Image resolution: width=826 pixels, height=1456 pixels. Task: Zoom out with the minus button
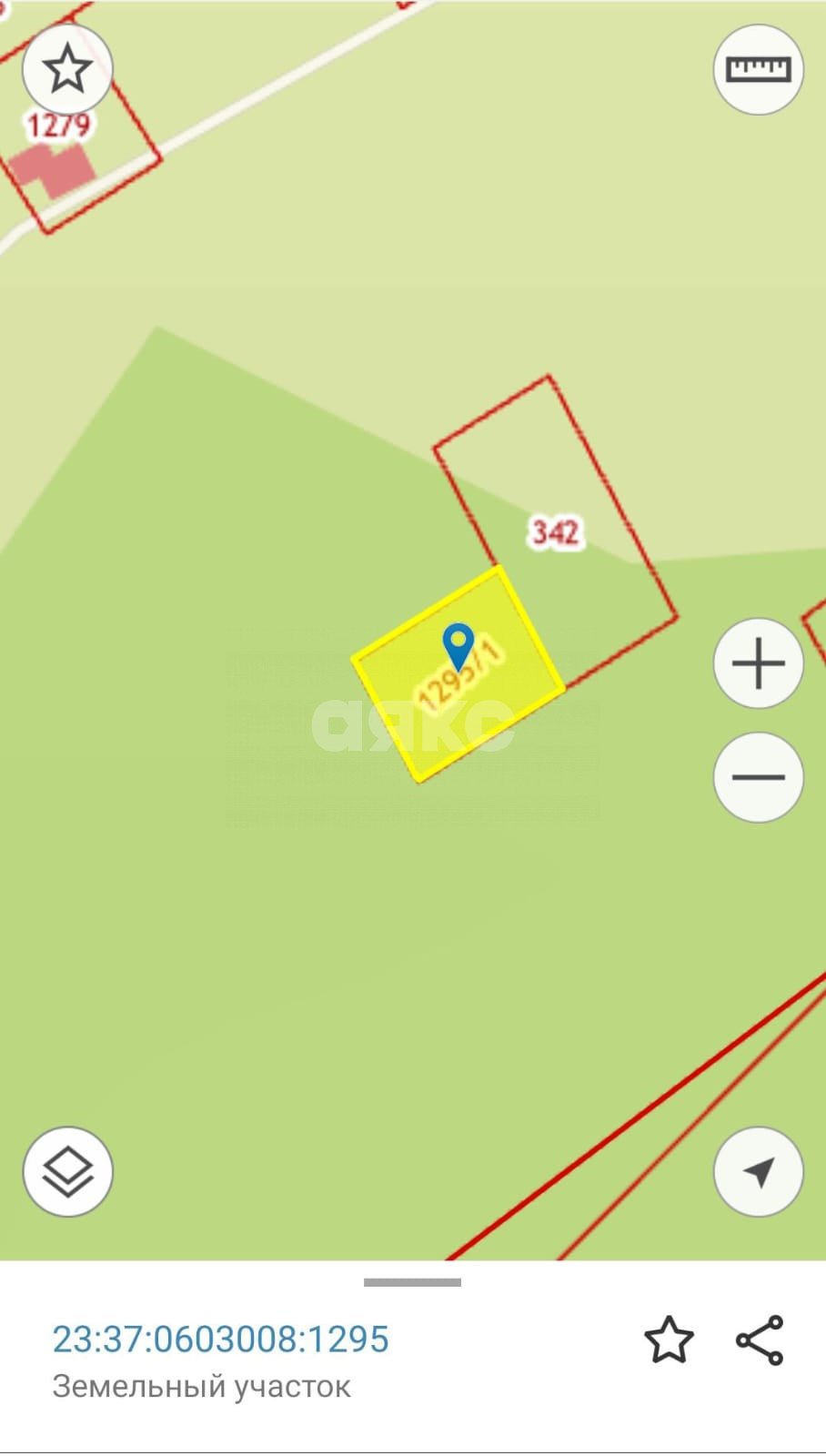(x=758, y=777)
